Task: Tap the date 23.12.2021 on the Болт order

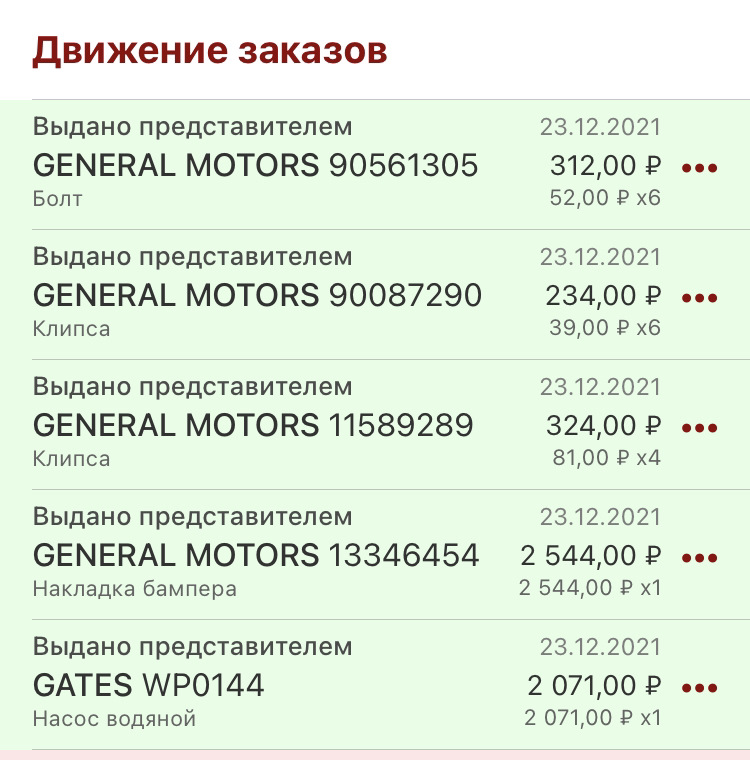Action: (x=600, y=127)
